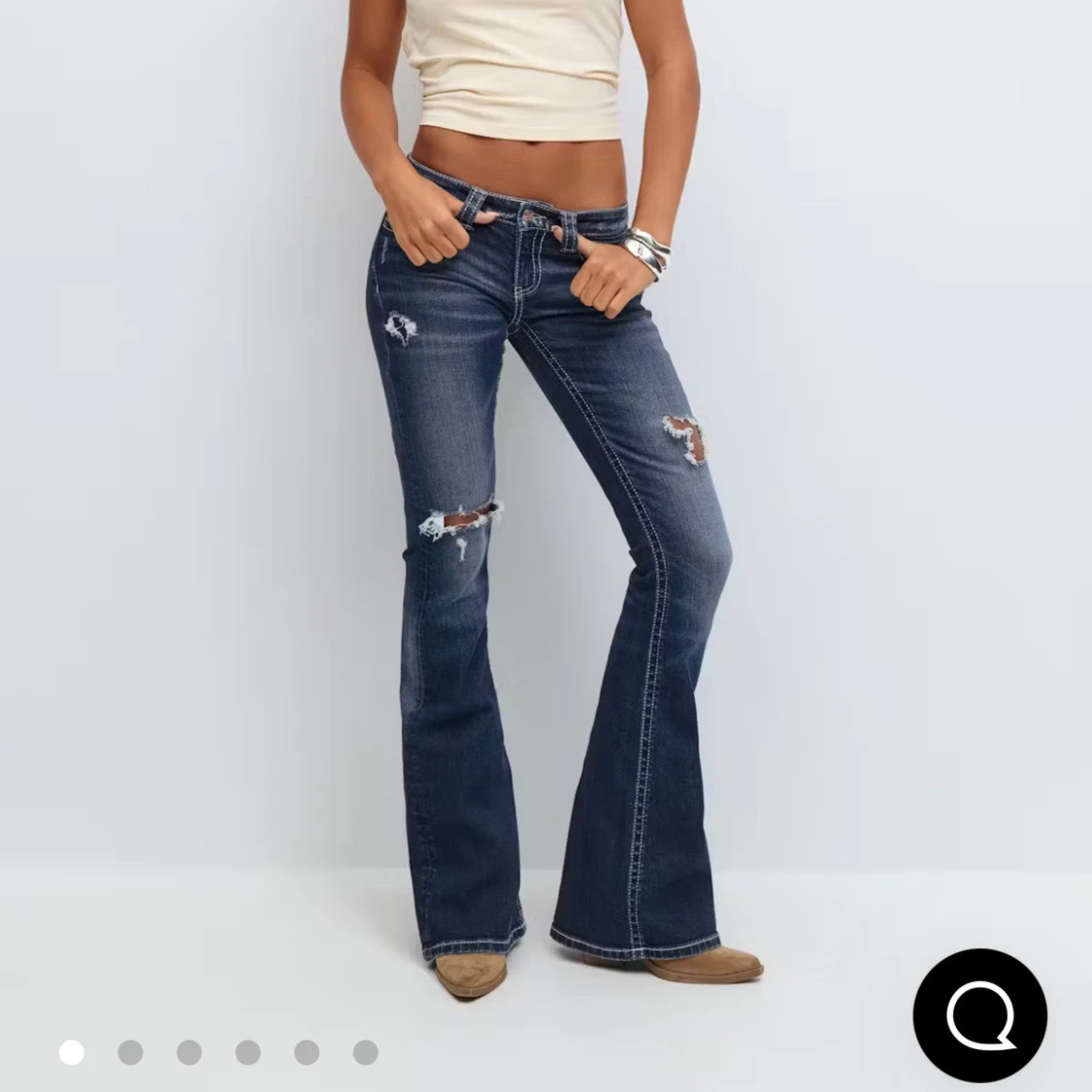Select the third photo indicator dot
This screenshot has height=1092, width=1092.
189,1052
